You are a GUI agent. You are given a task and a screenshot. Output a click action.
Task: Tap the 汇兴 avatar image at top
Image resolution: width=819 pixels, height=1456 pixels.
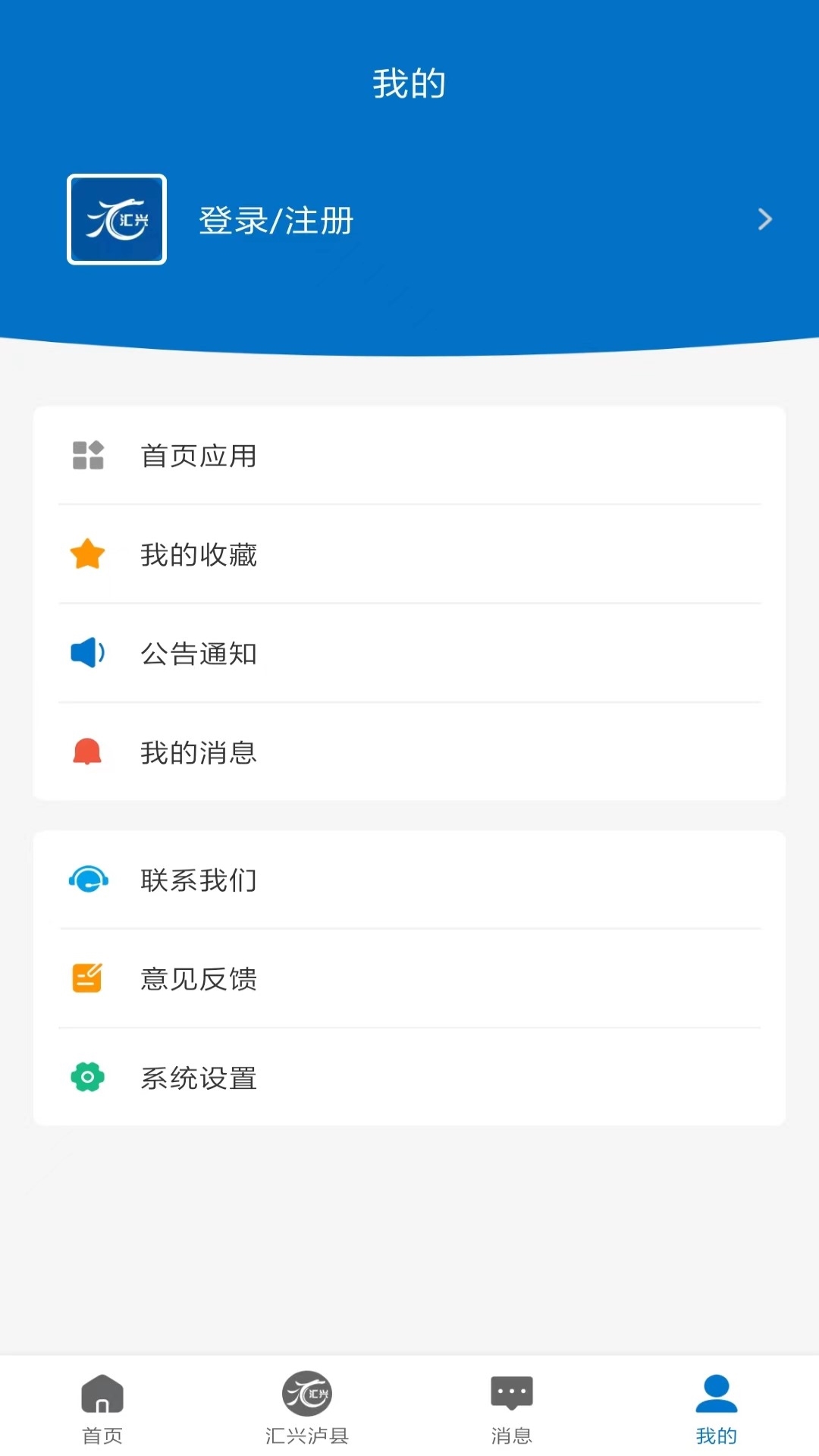(x=116, y=219)
